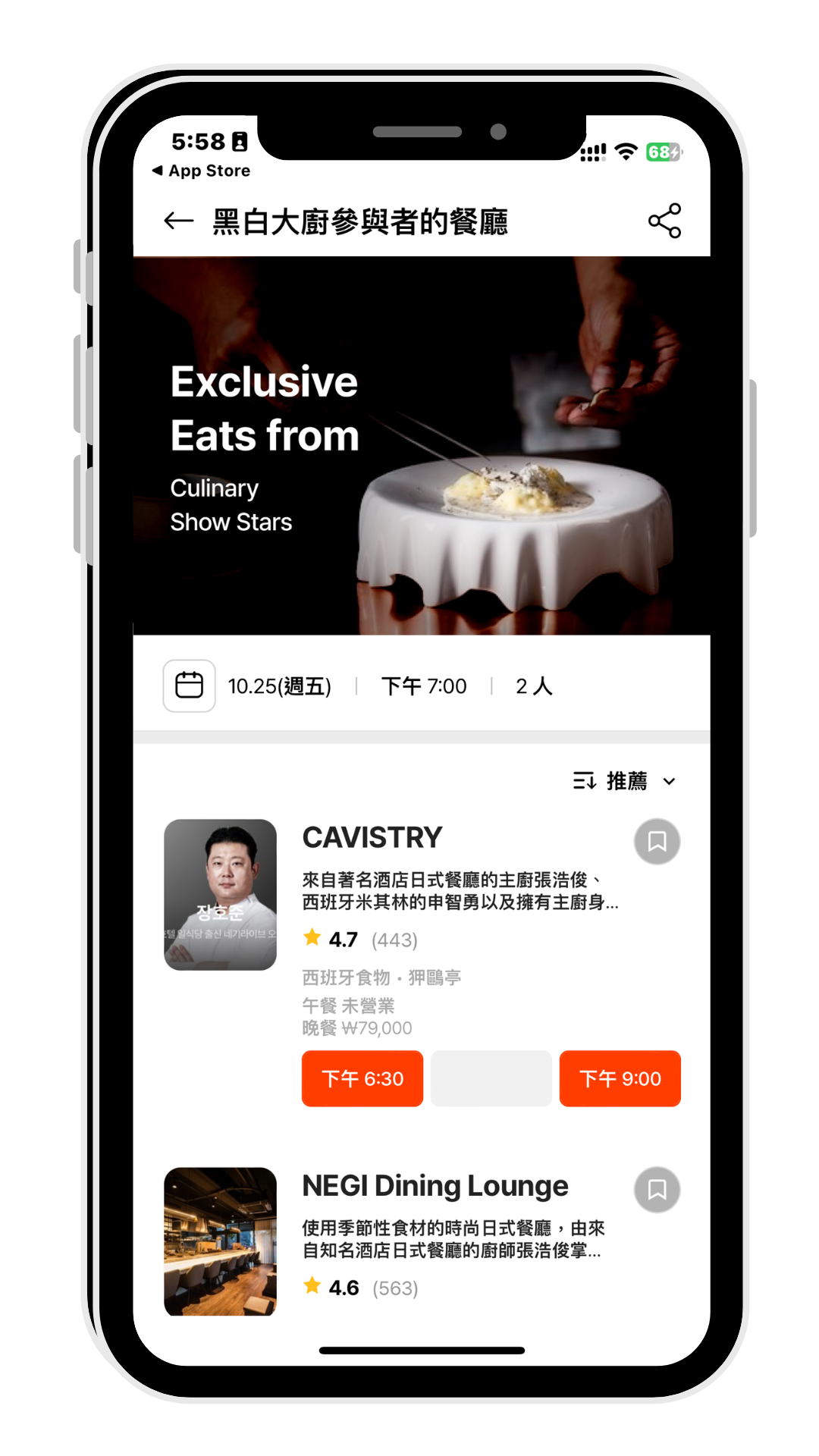Image resolution: width=819 pixels, height=1456 pixels.
Task: Open NEGI Dining Lounge details
Action: (x=435, y=1186)
